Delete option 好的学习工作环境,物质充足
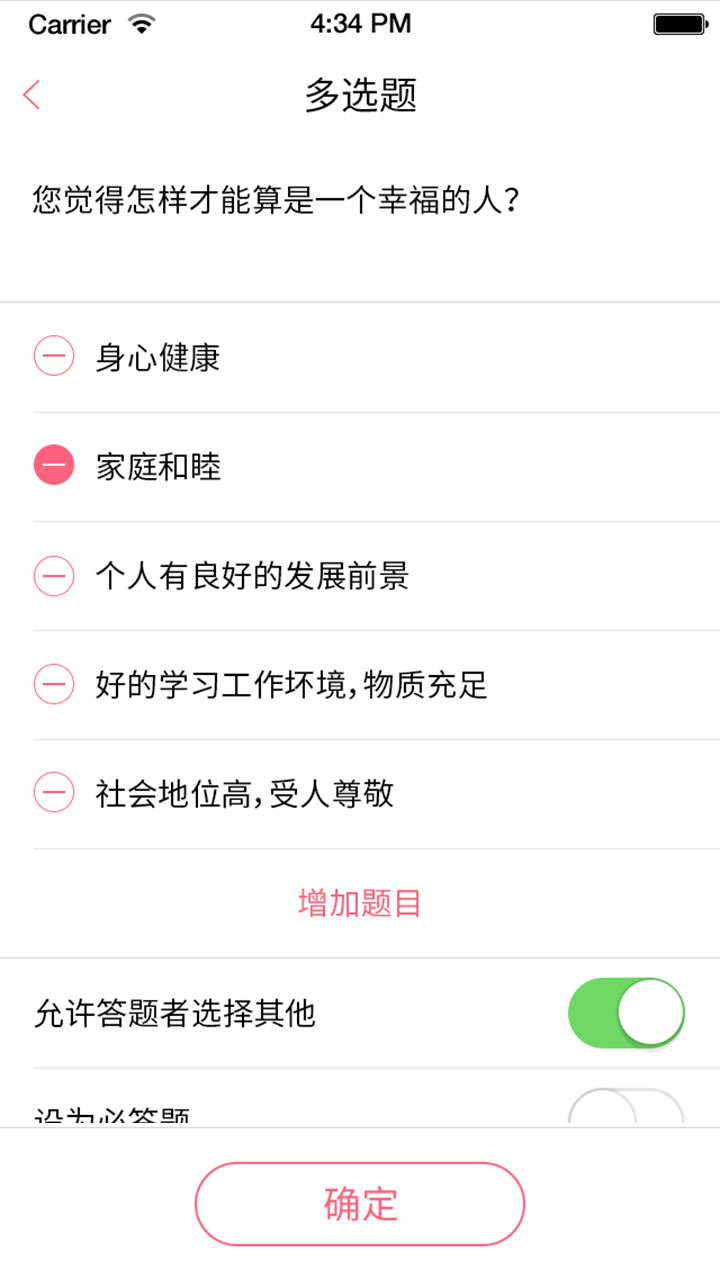The width and height of the screenshot is (720, 1280). point(54,685)
